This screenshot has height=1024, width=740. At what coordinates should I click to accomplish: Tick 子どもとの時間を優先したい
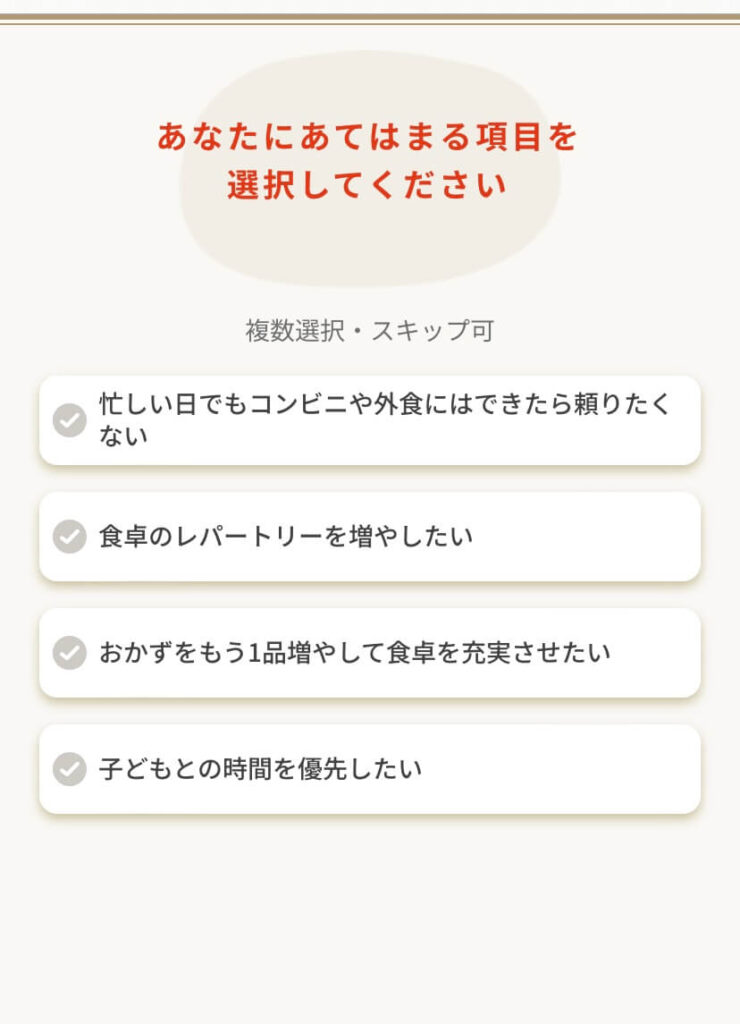(x=369, y=769)
